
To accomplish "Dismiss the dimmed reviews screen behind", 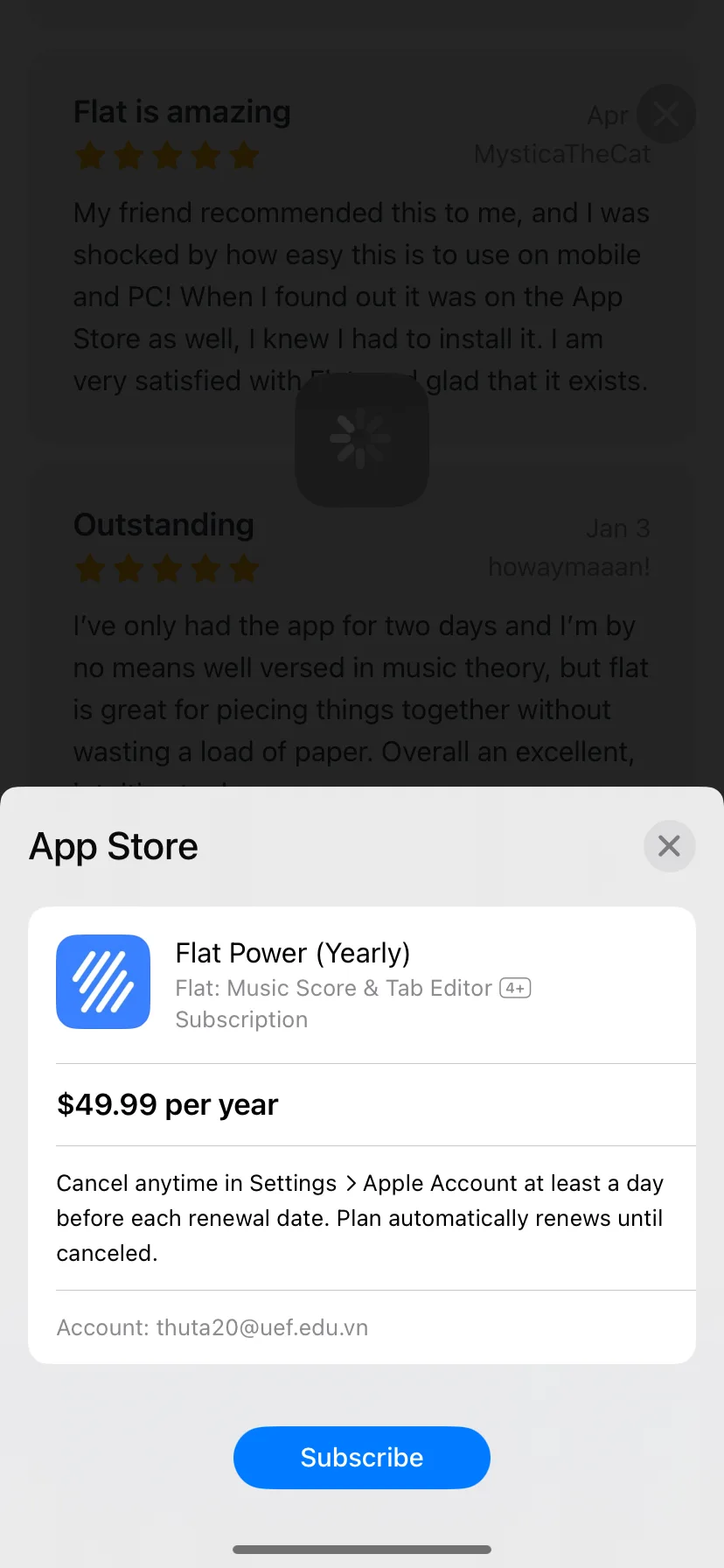I will (665, 114).
